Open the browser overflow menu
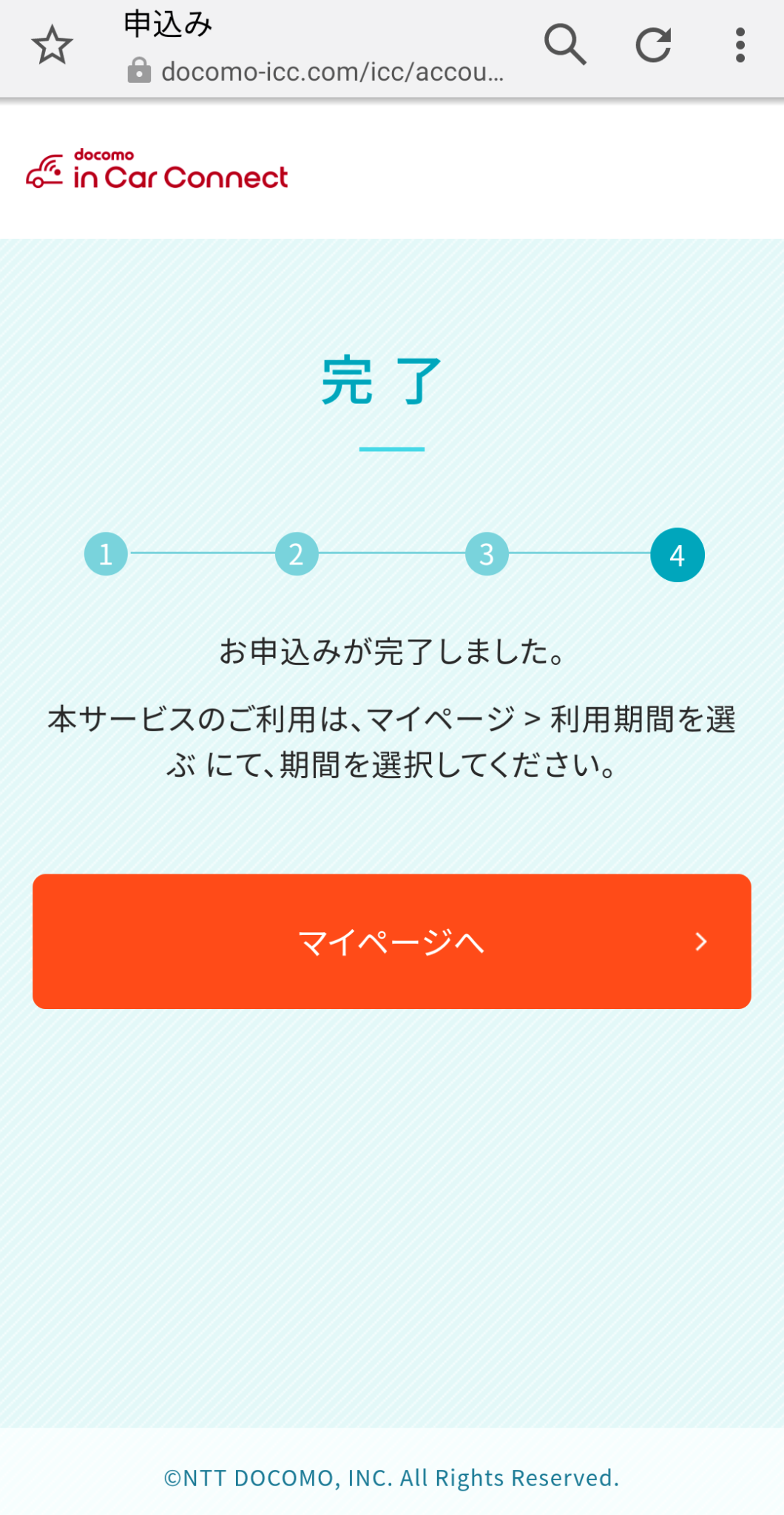The width and height of the screenshot is (784, 1515). point(740,45)
